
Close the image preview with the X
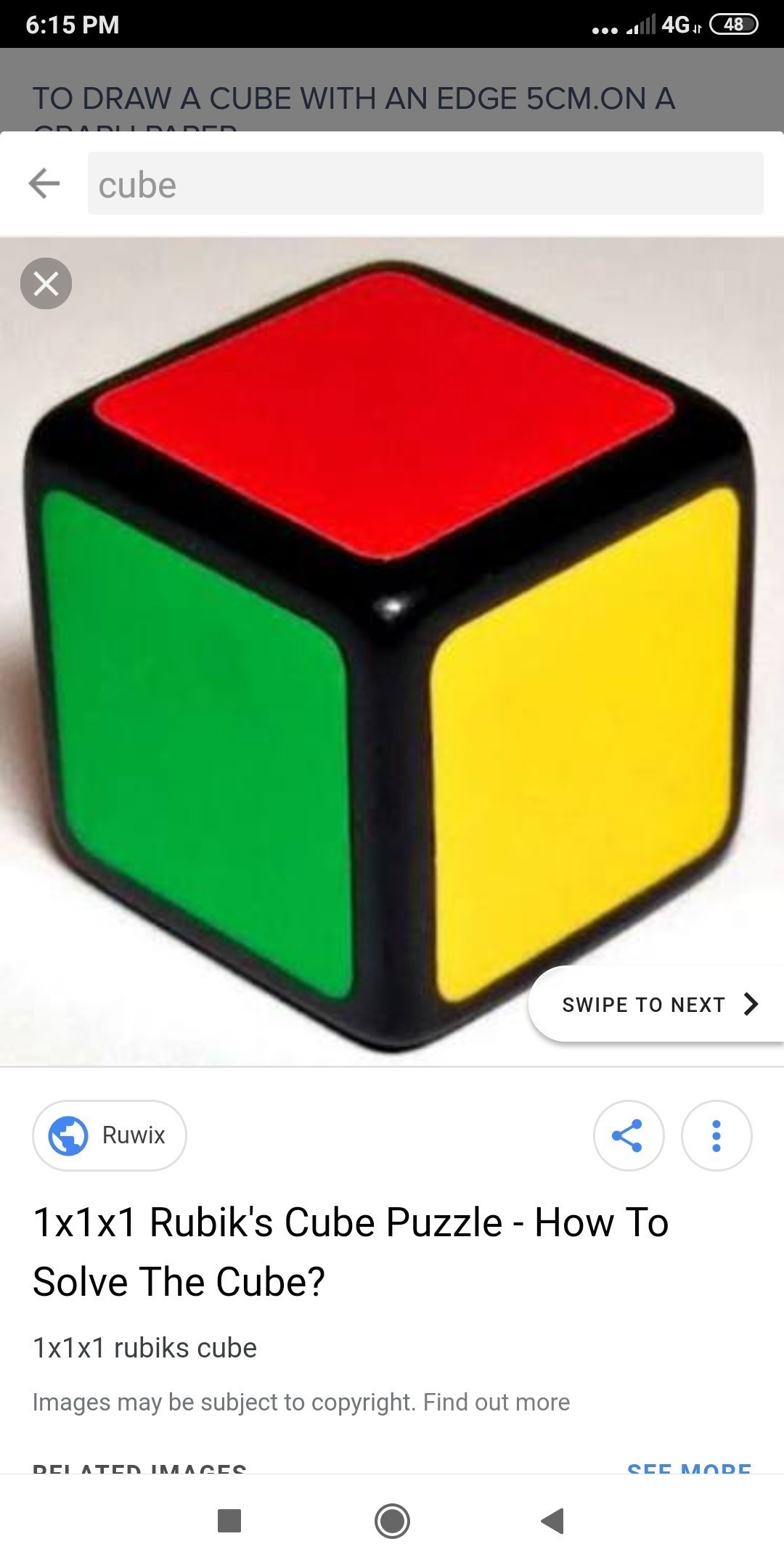coord(46,283)
